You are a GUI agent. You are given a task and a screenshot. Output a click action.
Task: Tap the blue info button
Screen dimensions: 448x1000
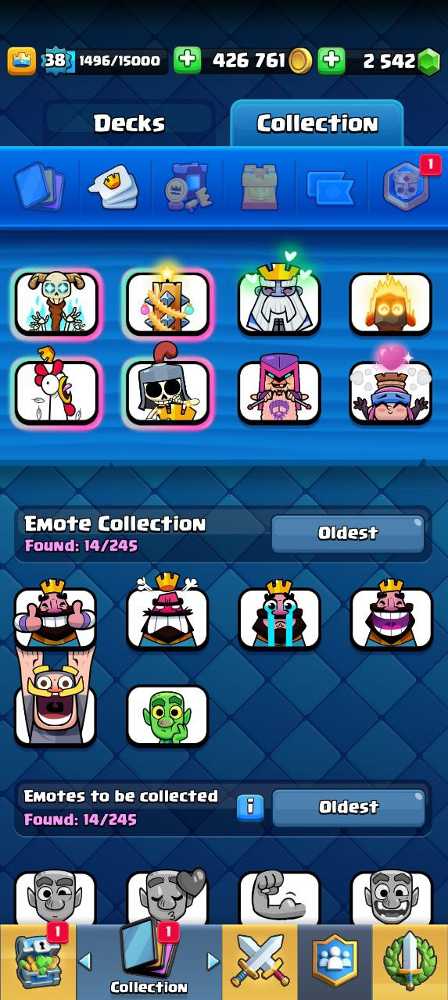pyautogui.click(x=250, y=807)
